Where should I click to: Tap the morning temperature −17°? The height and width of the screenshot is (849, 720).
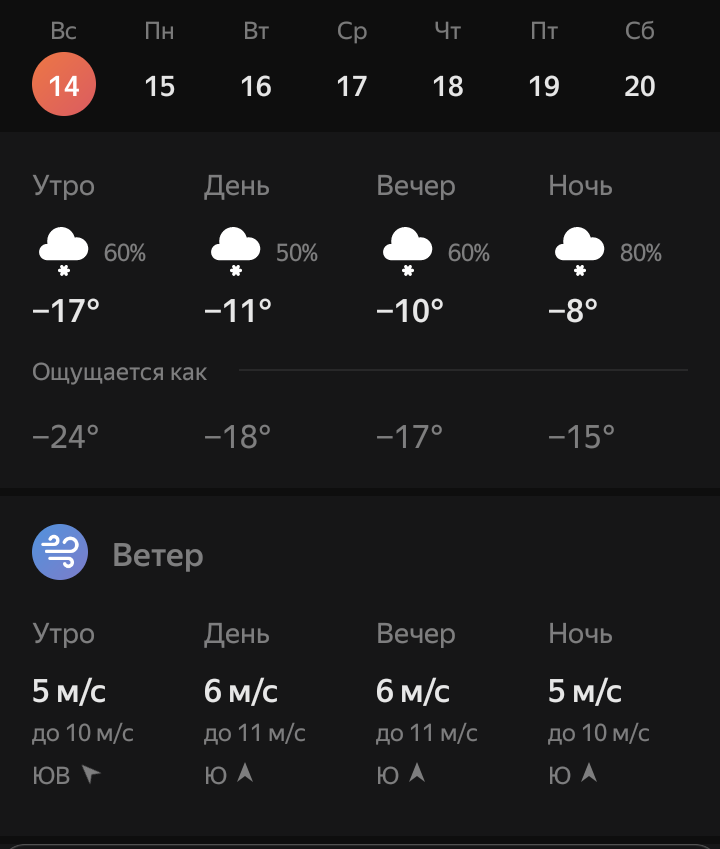[x=66, y=310]
